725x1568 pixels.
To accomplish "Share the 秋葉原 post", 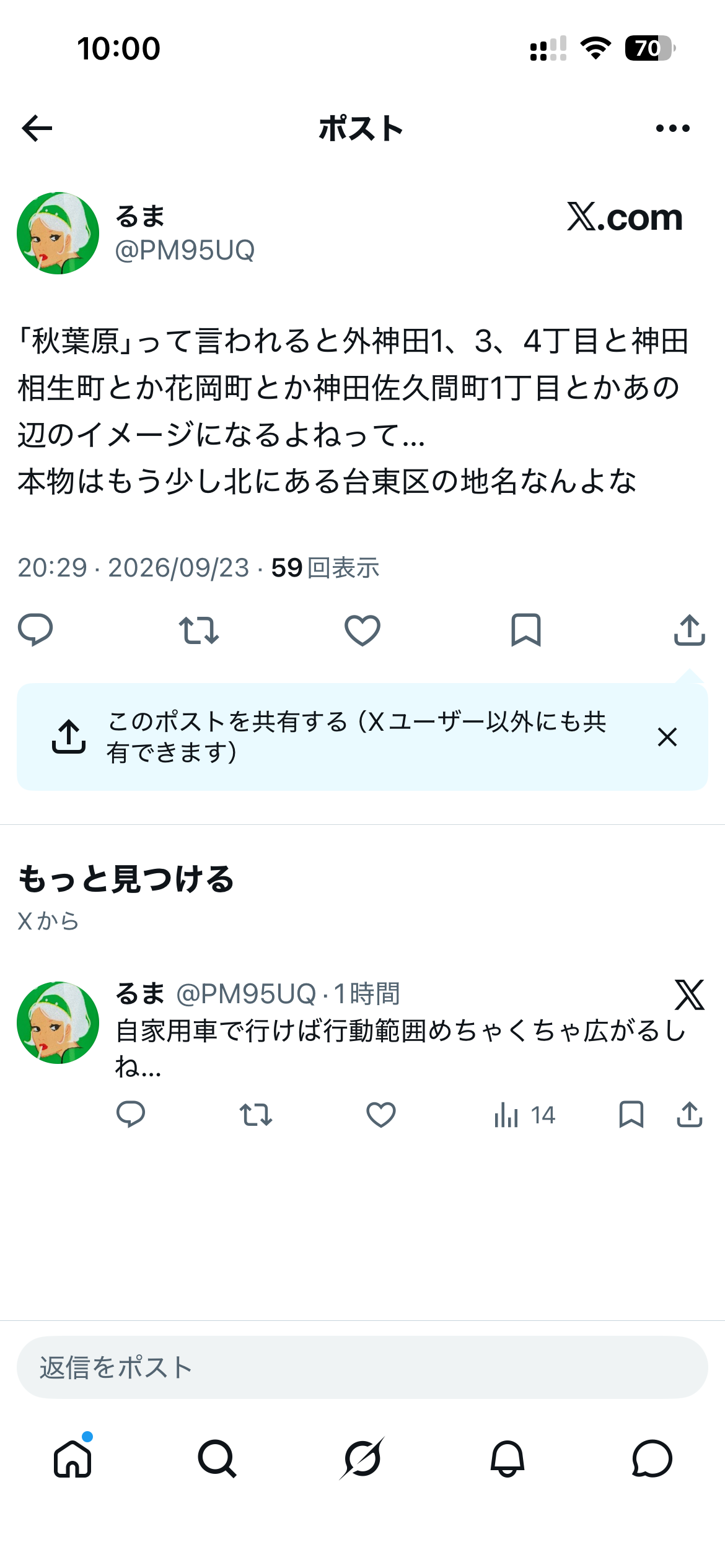I will click(x=689, y=630).
